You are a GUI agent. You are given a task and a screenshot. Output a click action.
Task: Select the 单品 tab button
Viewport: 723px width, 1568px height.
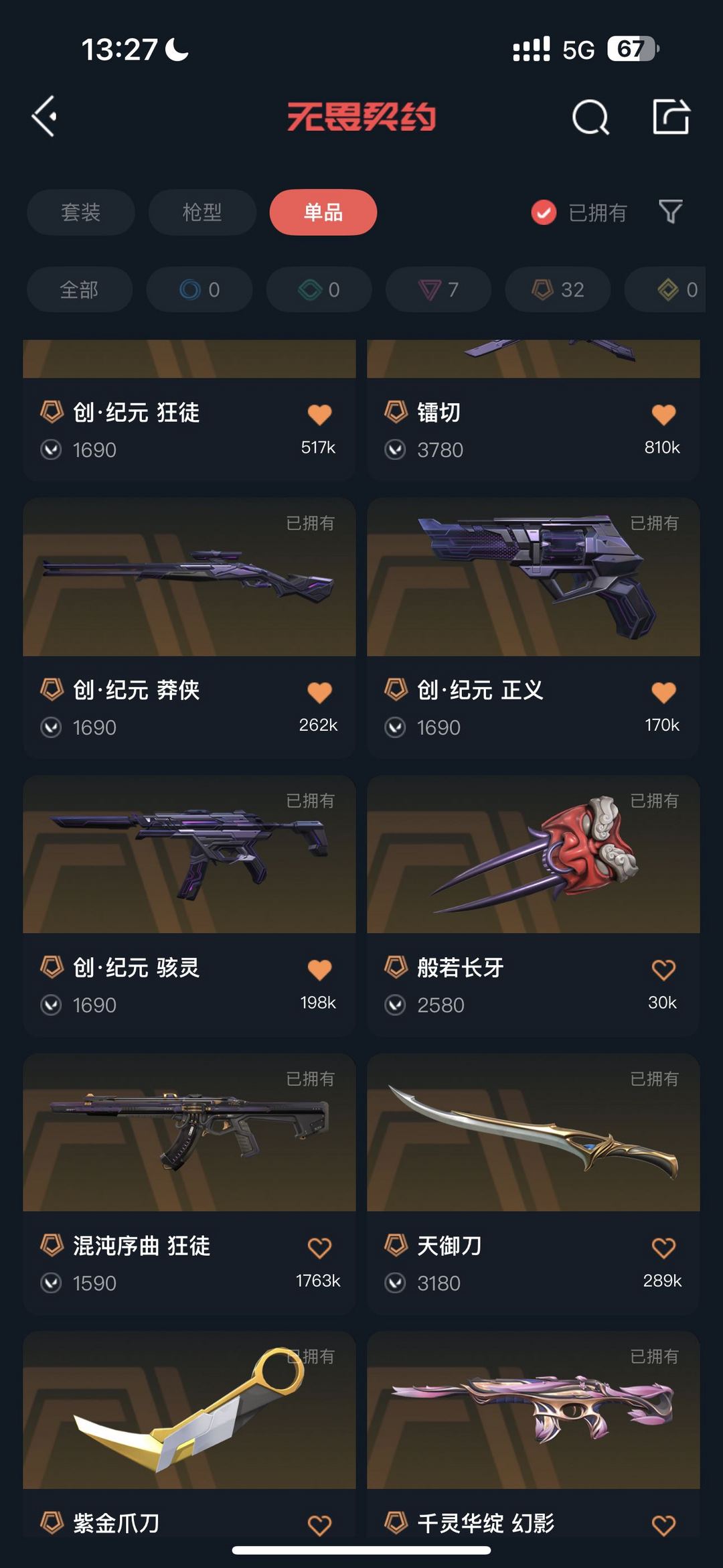pos(323,212)
